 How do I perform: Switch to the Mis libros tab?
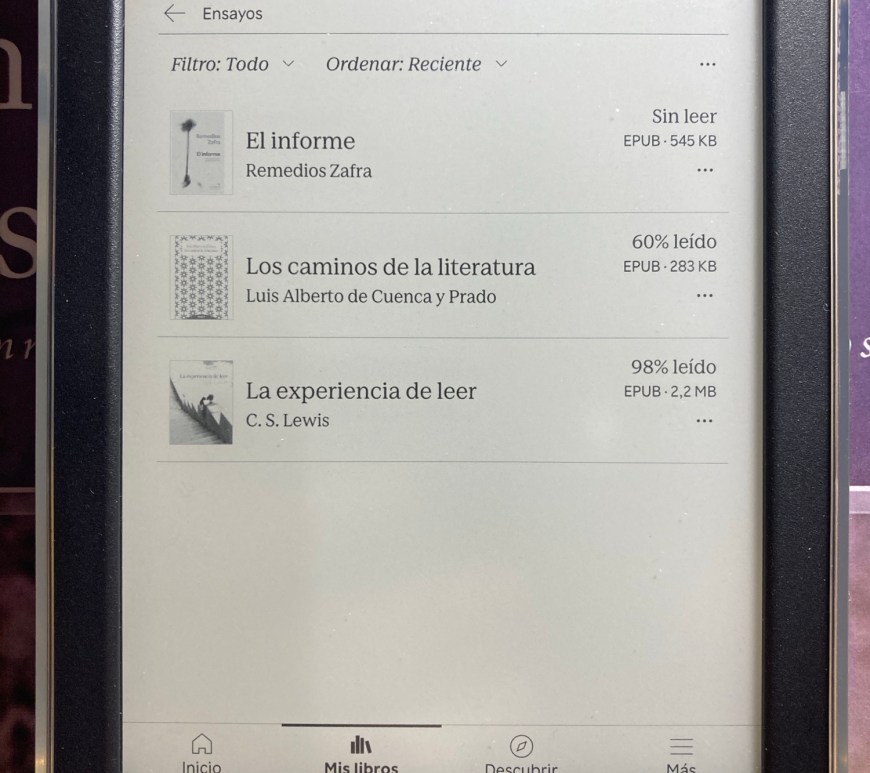361,753
